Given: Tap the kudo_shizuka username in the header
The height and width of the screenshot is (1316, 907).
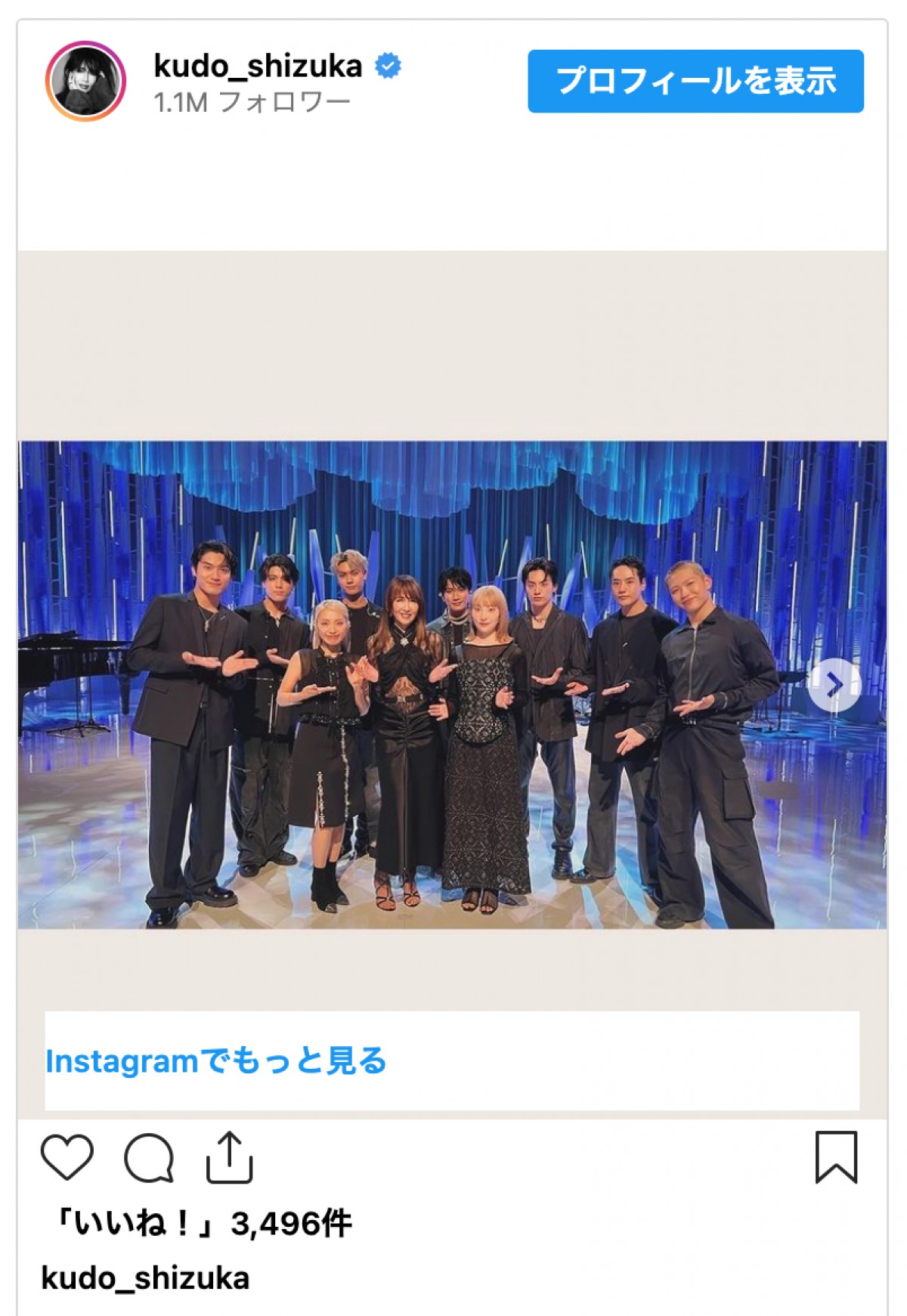Looking at the screenshot, I should (258, 67).
